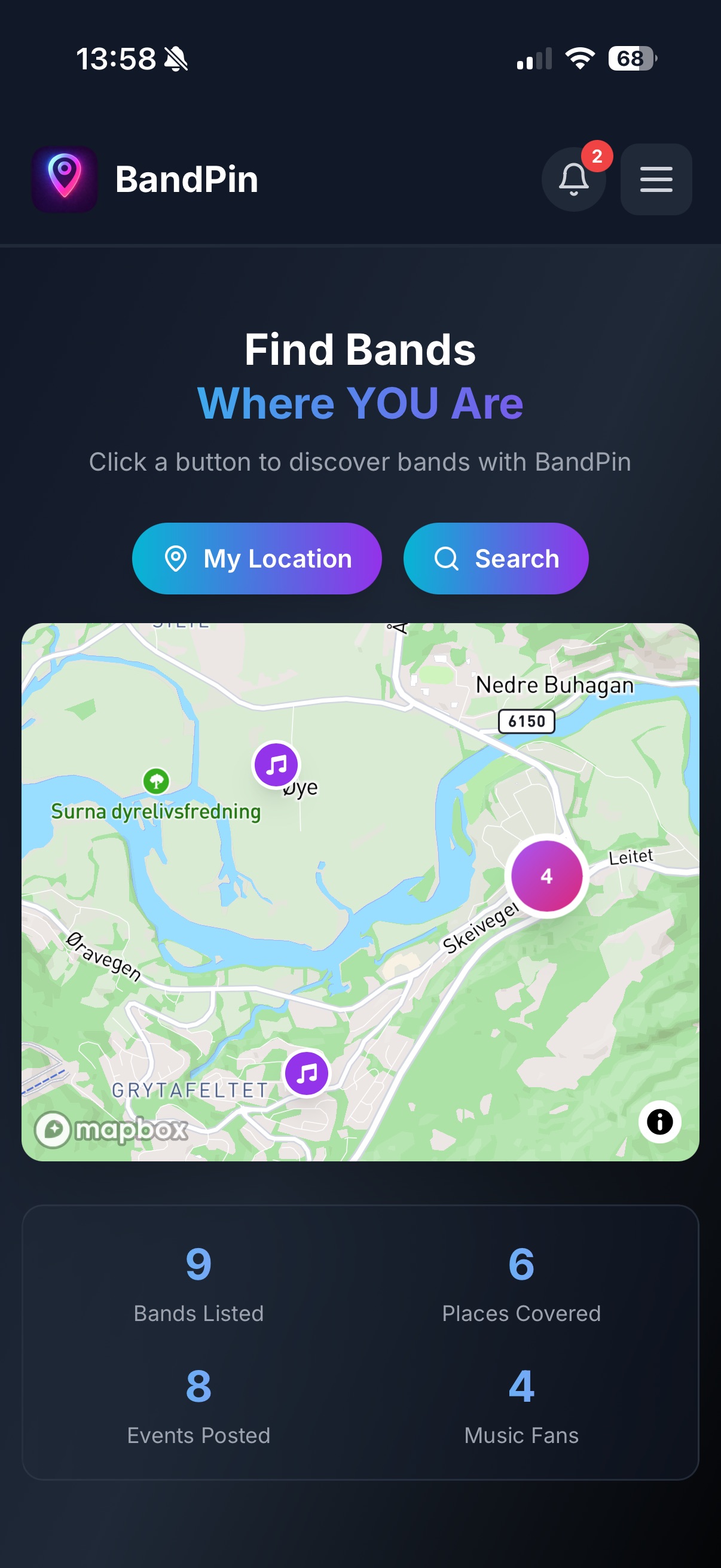
Task: Open the hamburger navigation menu
Action: coord(656,179)
